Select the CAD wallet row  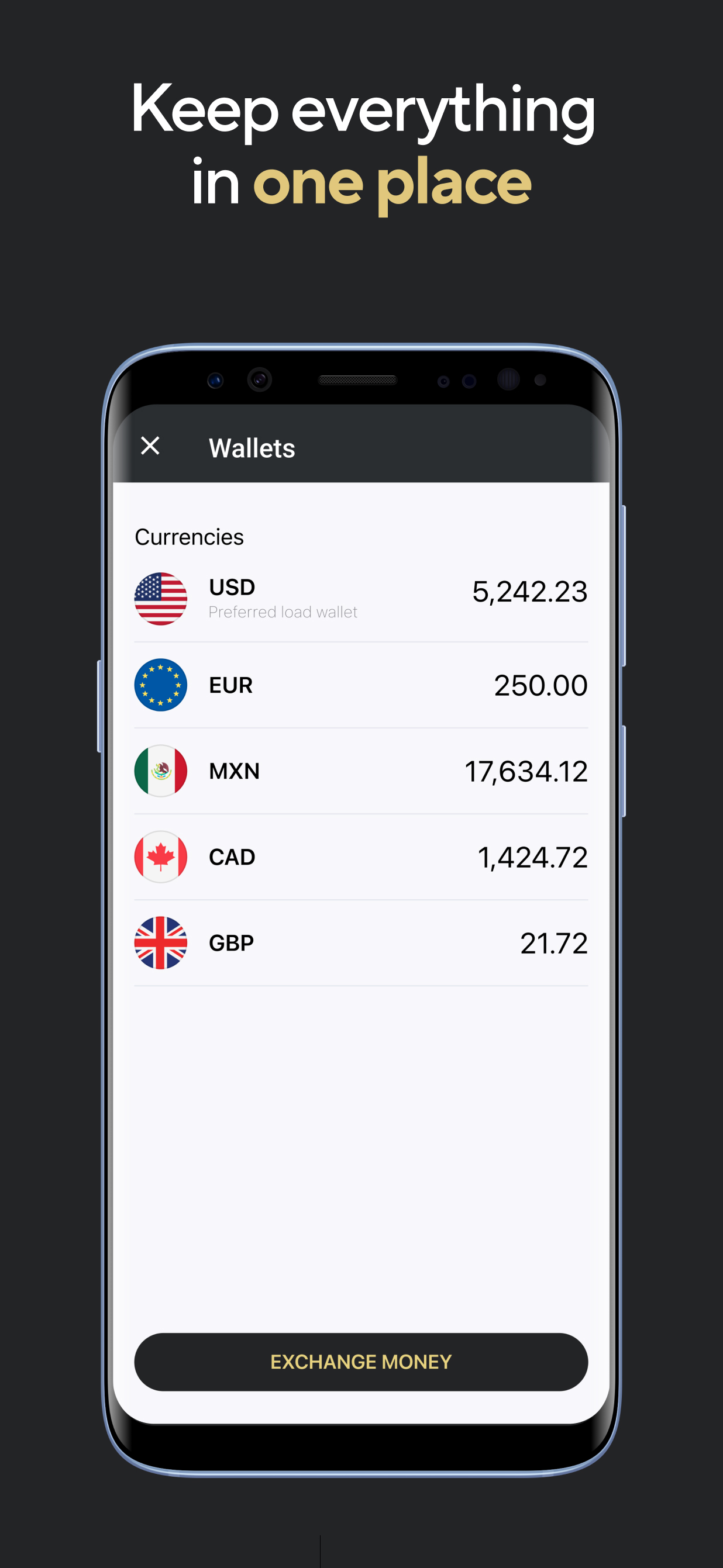click(360, 856)
